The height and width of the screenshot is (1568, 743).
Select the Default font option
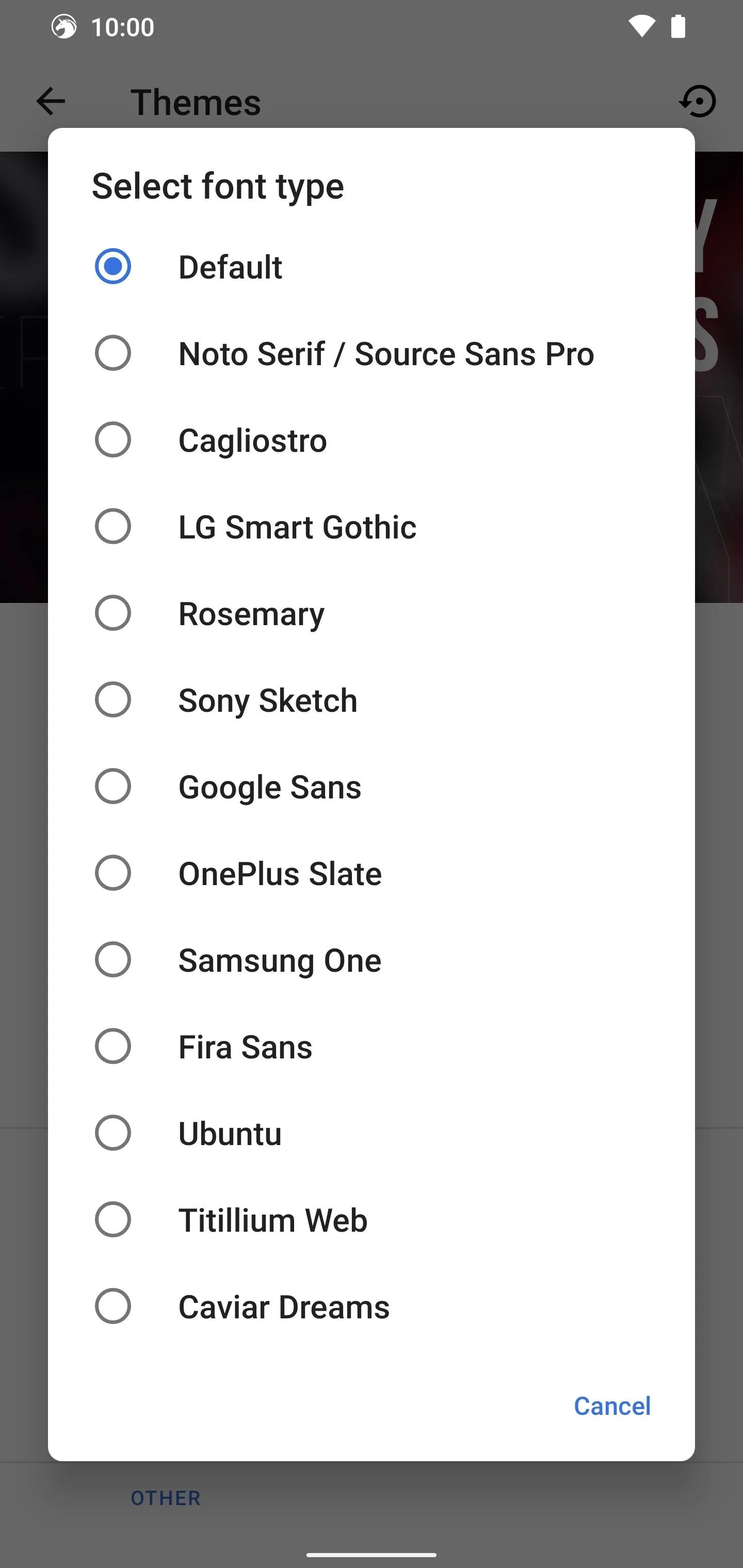372,267
